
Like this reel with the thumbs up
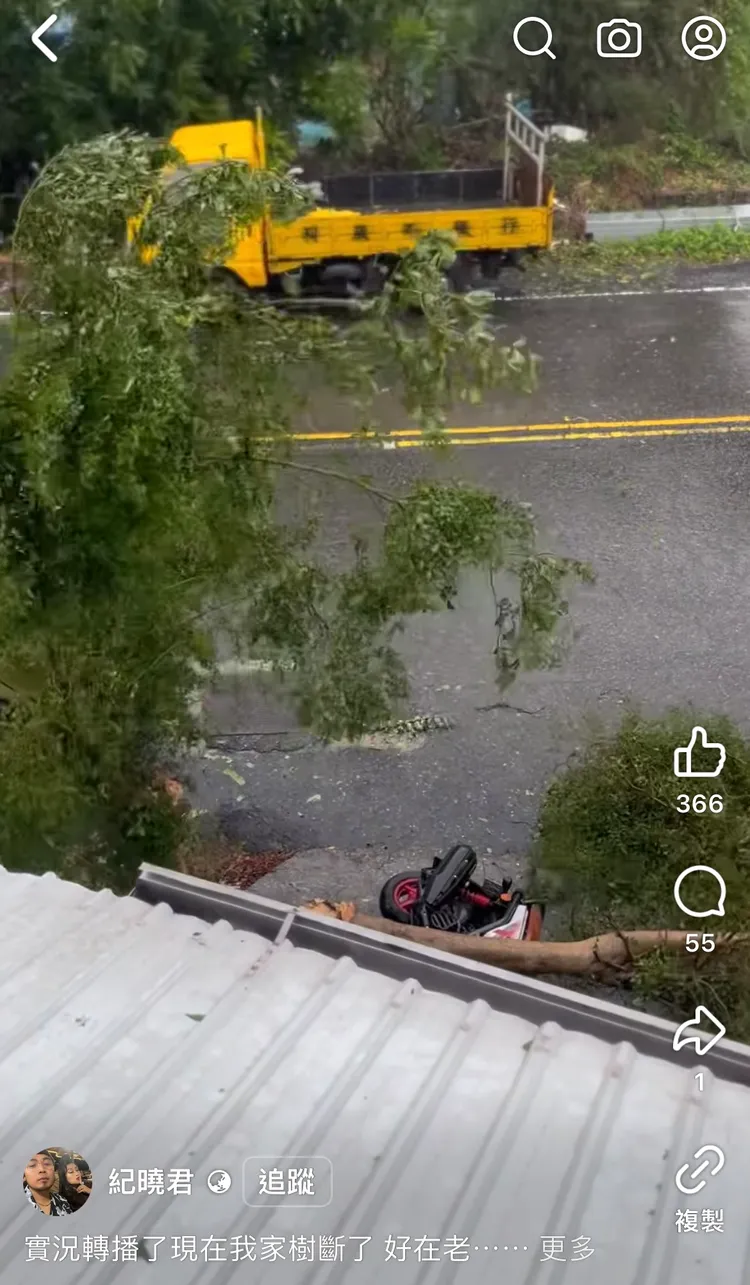coord(700,753)
